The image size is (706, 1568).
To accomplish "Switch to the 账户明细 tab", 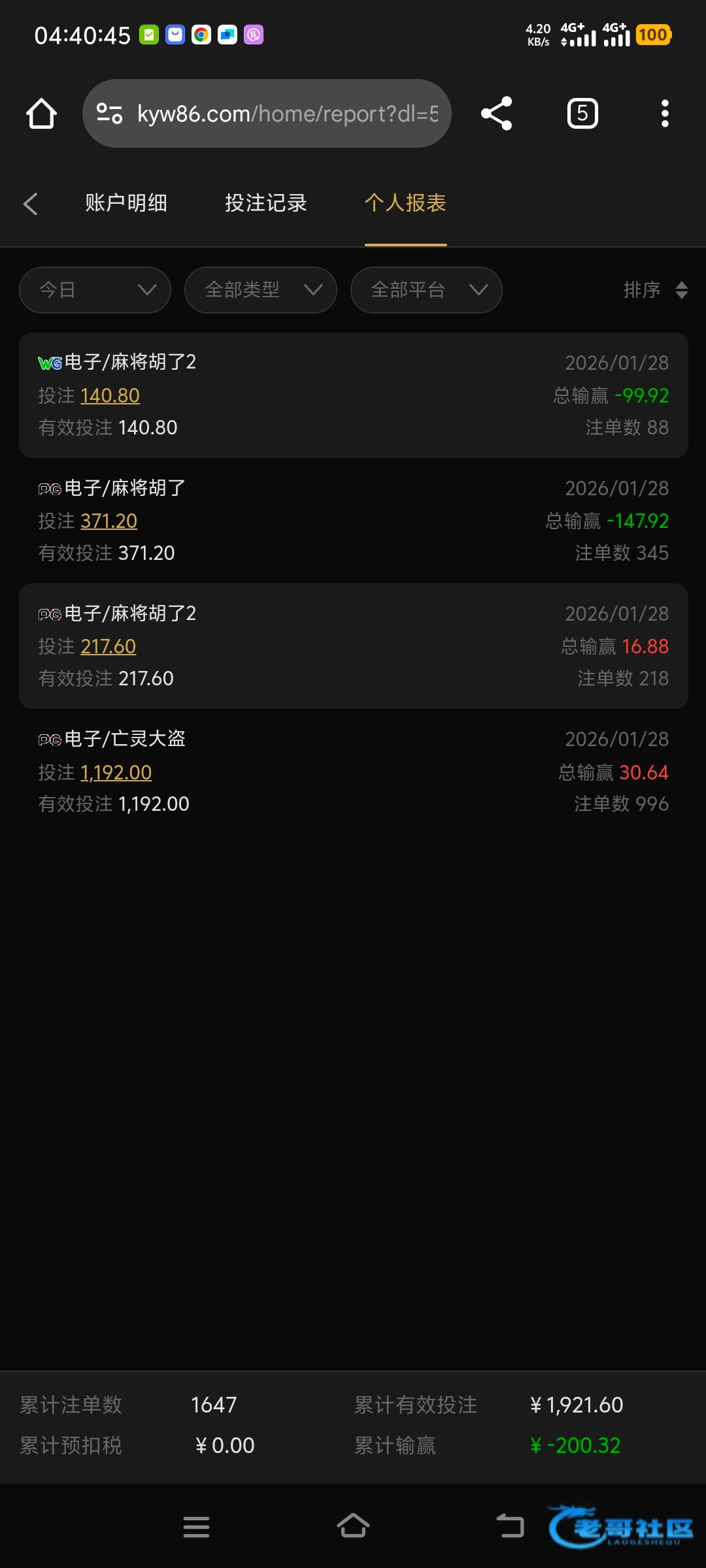I will coord(126,203).
